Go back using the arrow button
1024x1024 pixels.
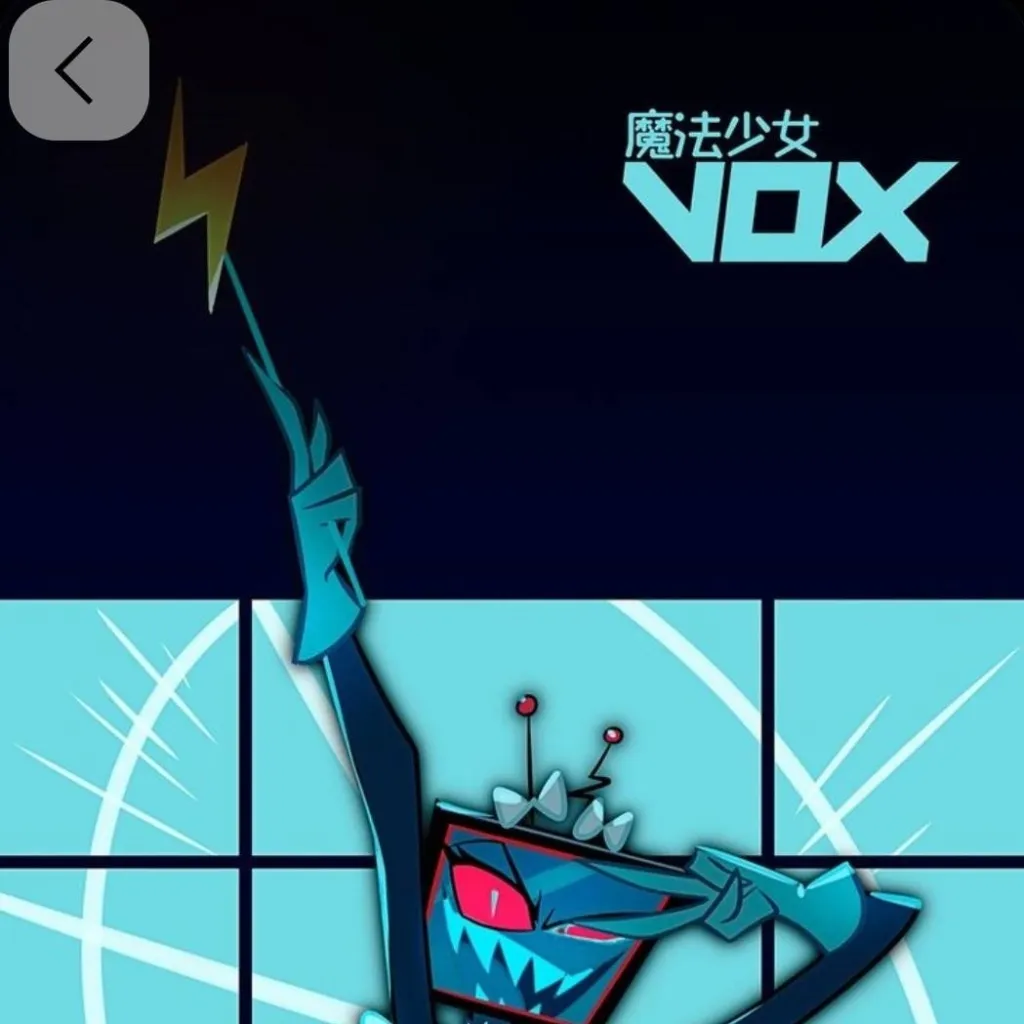78,70
